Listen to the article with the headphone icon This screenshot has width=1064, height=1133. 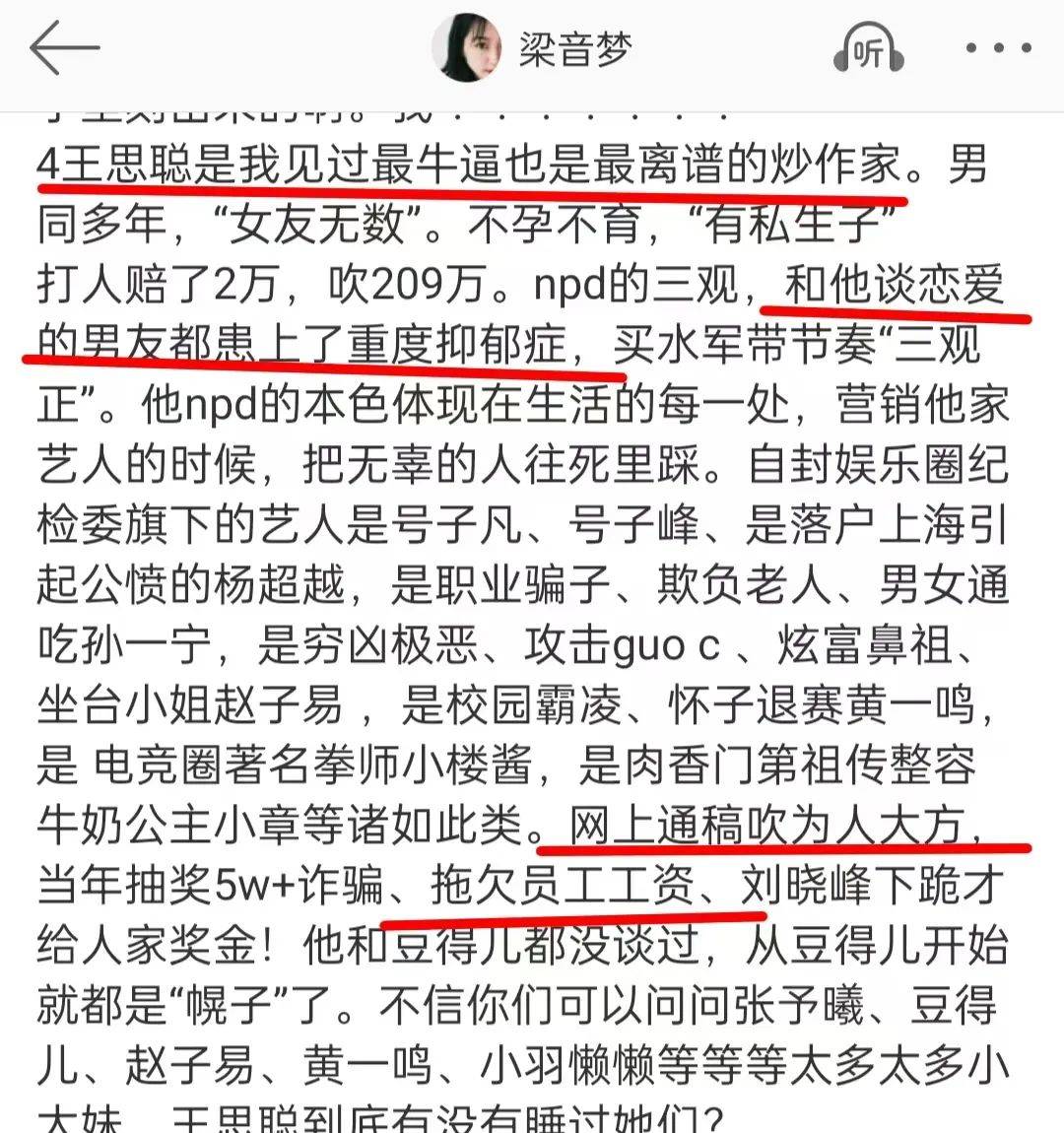pos(868,49)
